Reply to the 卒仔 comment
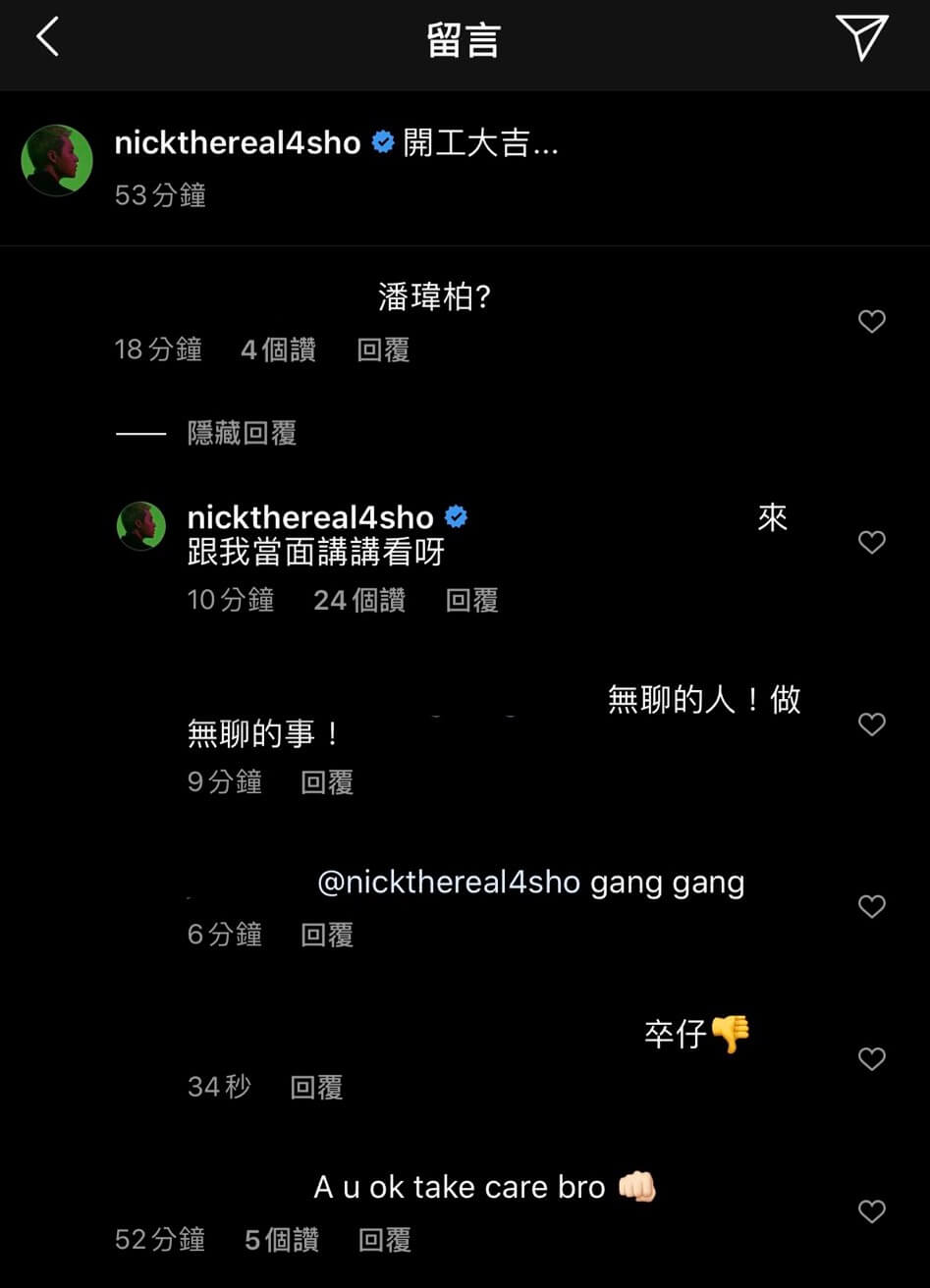This screenshot has height=1288, width=930. tap(316, 1087)
